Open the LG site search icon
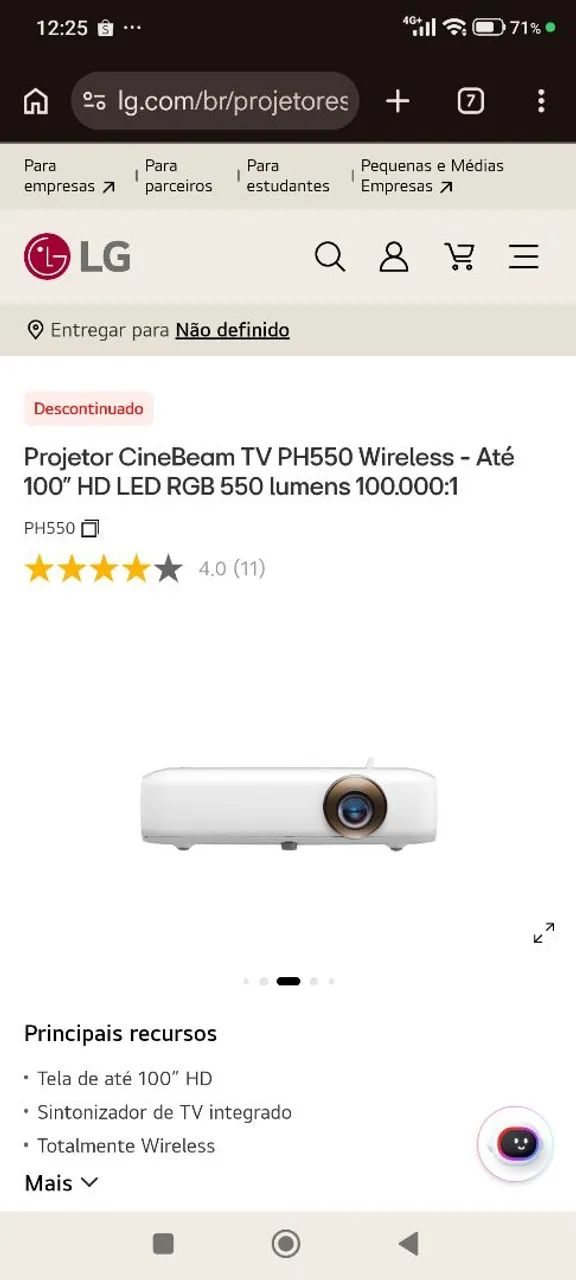576x1280 pixels. [x=330, y=257]
